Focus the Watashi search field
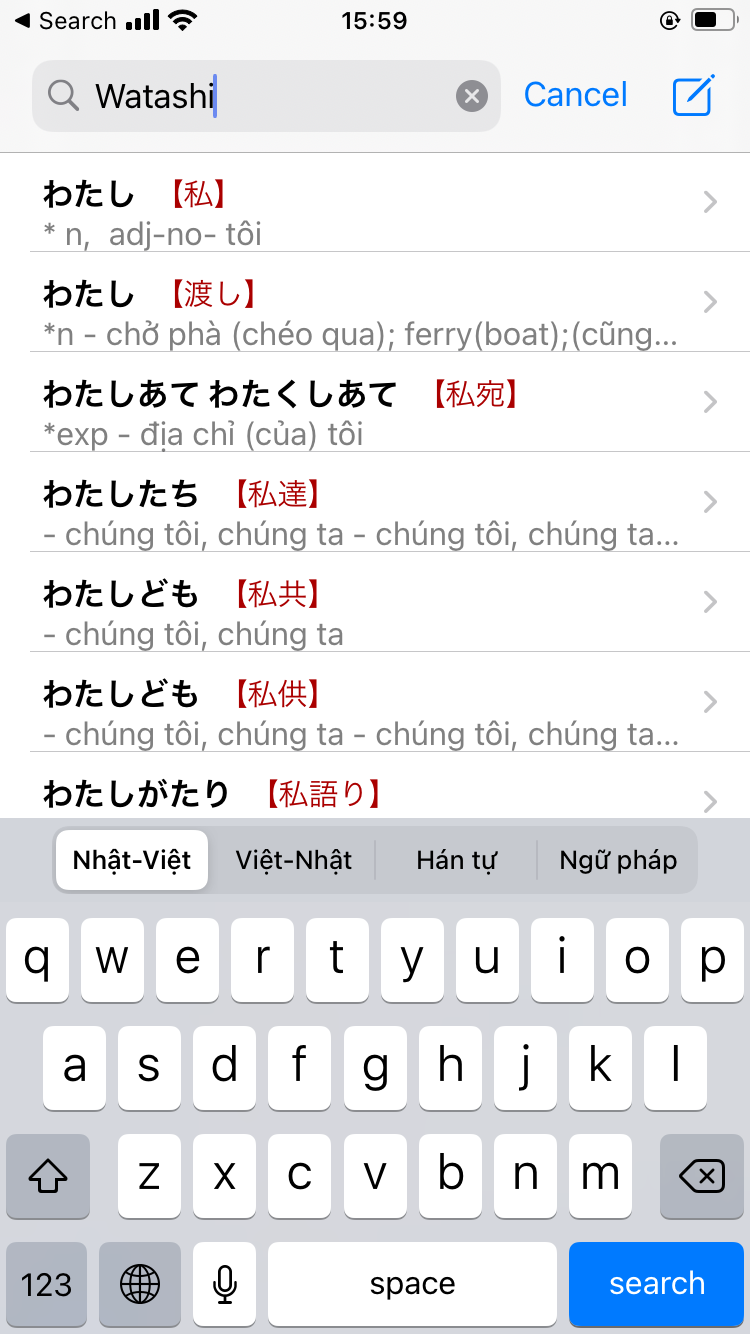Screen dimensions: 750x1334 266,96
